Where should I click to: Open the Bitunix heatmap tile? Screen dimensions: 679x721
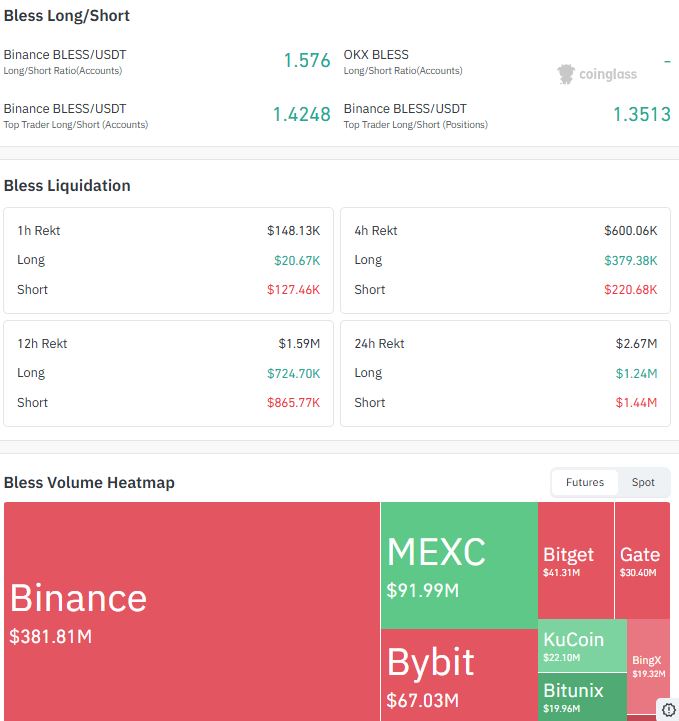(582, 697)
